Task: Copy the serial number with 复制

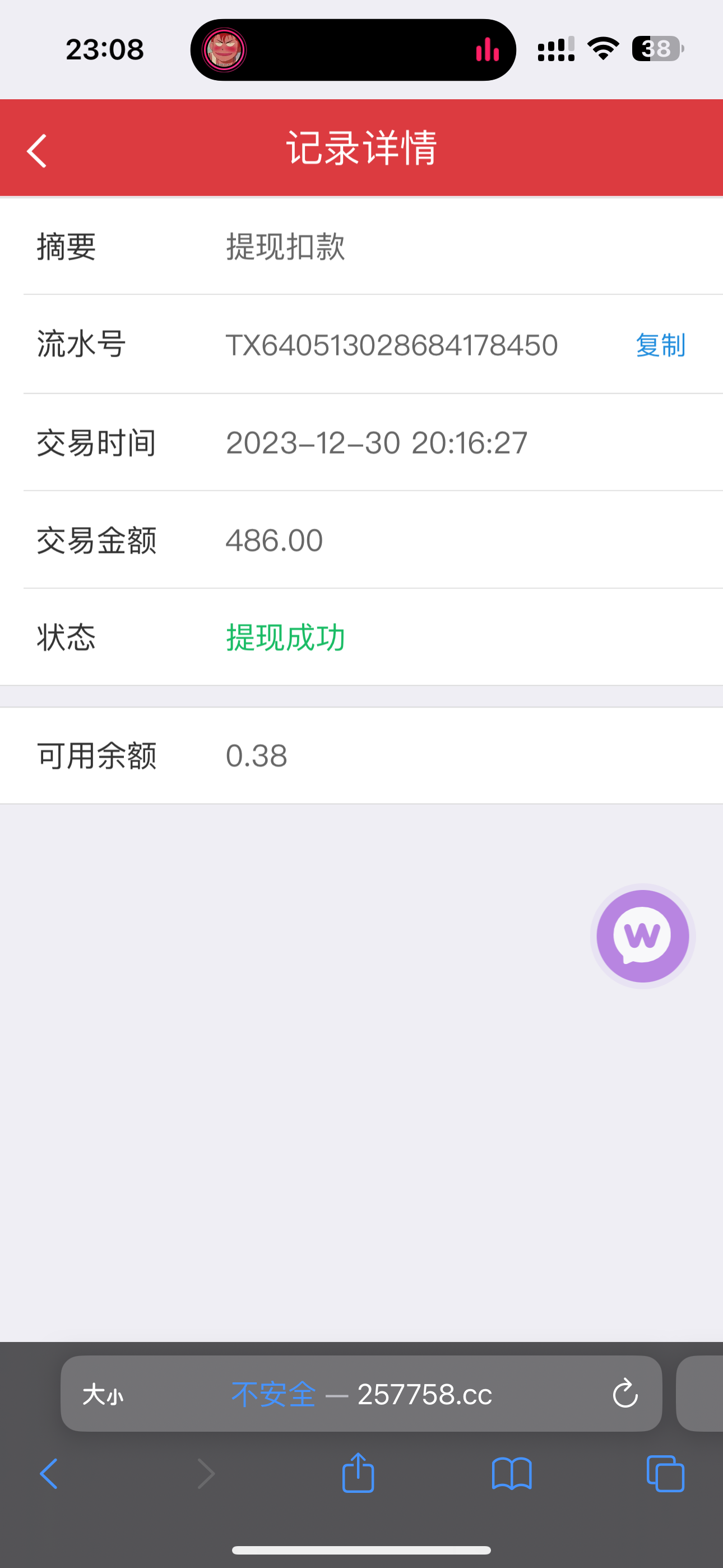Action: click(660, 345)
